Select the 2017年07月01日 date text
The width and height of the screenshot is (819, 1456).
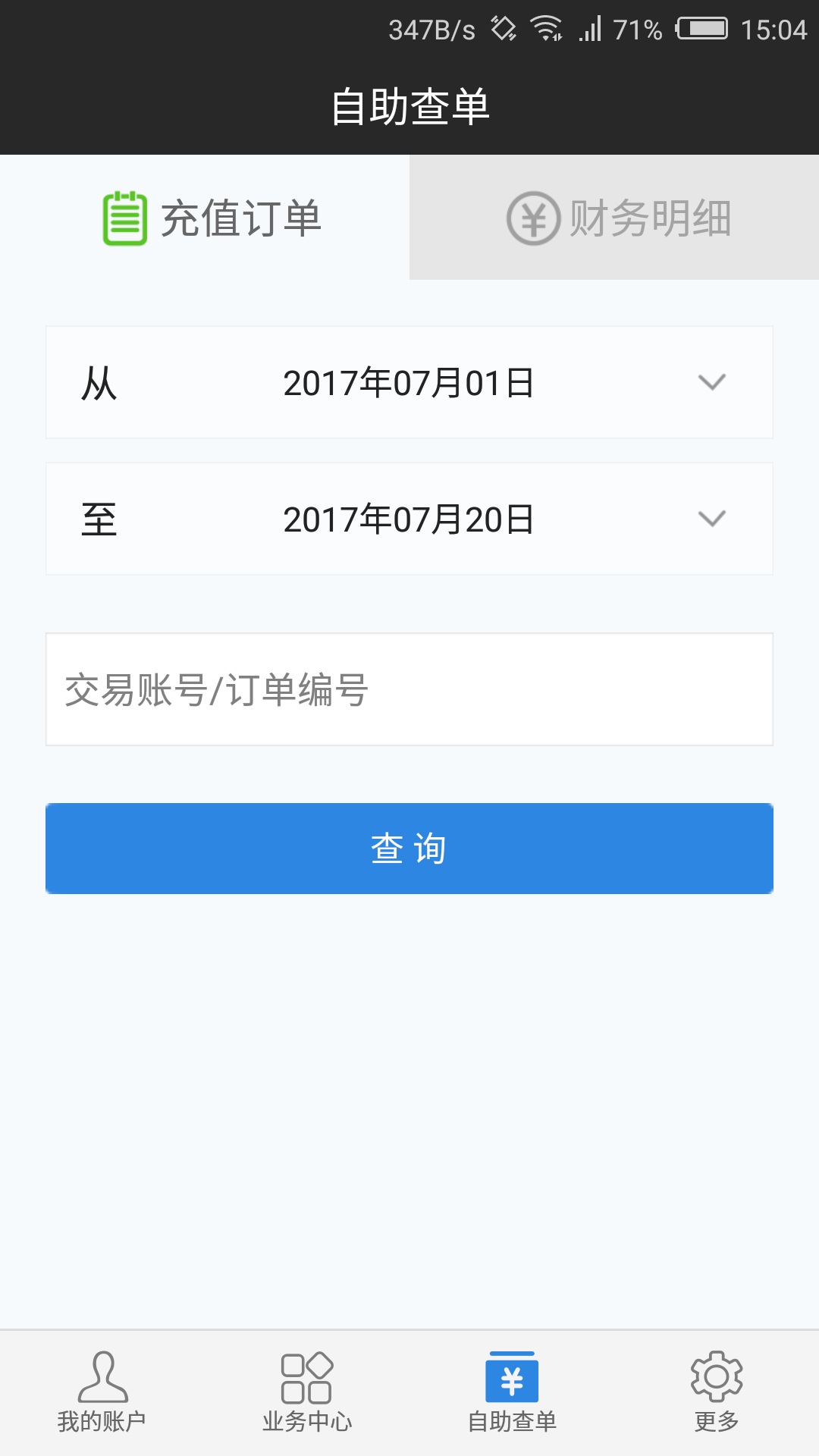[x=409, y=383]
